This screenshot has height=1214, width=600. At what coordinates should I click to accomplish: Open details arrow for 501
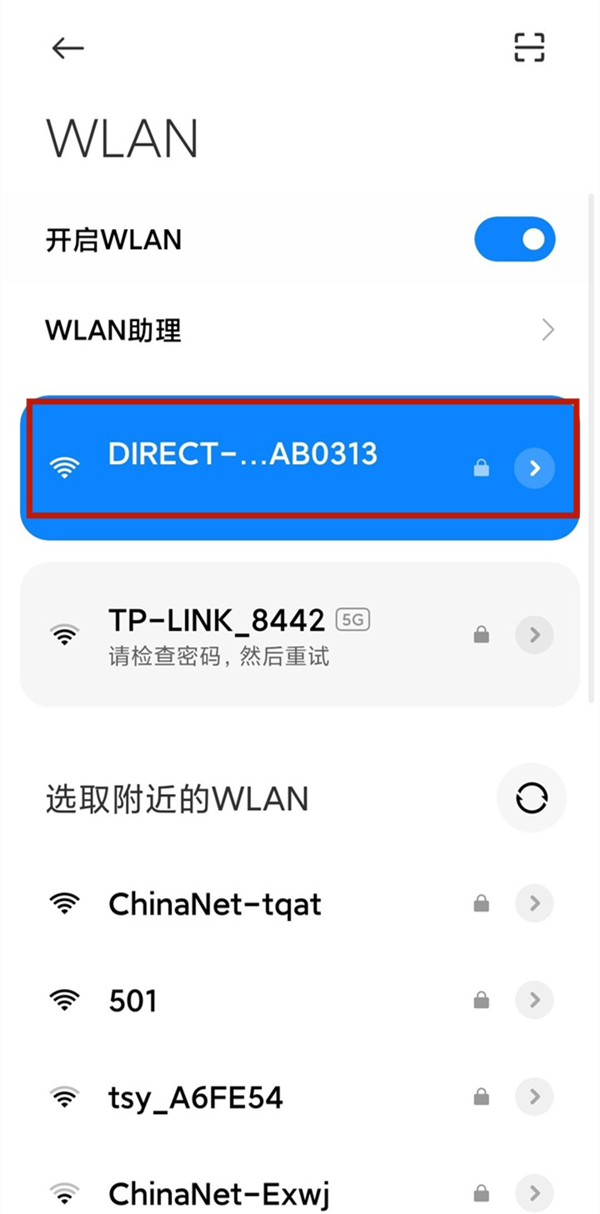tap(534, 1000)
